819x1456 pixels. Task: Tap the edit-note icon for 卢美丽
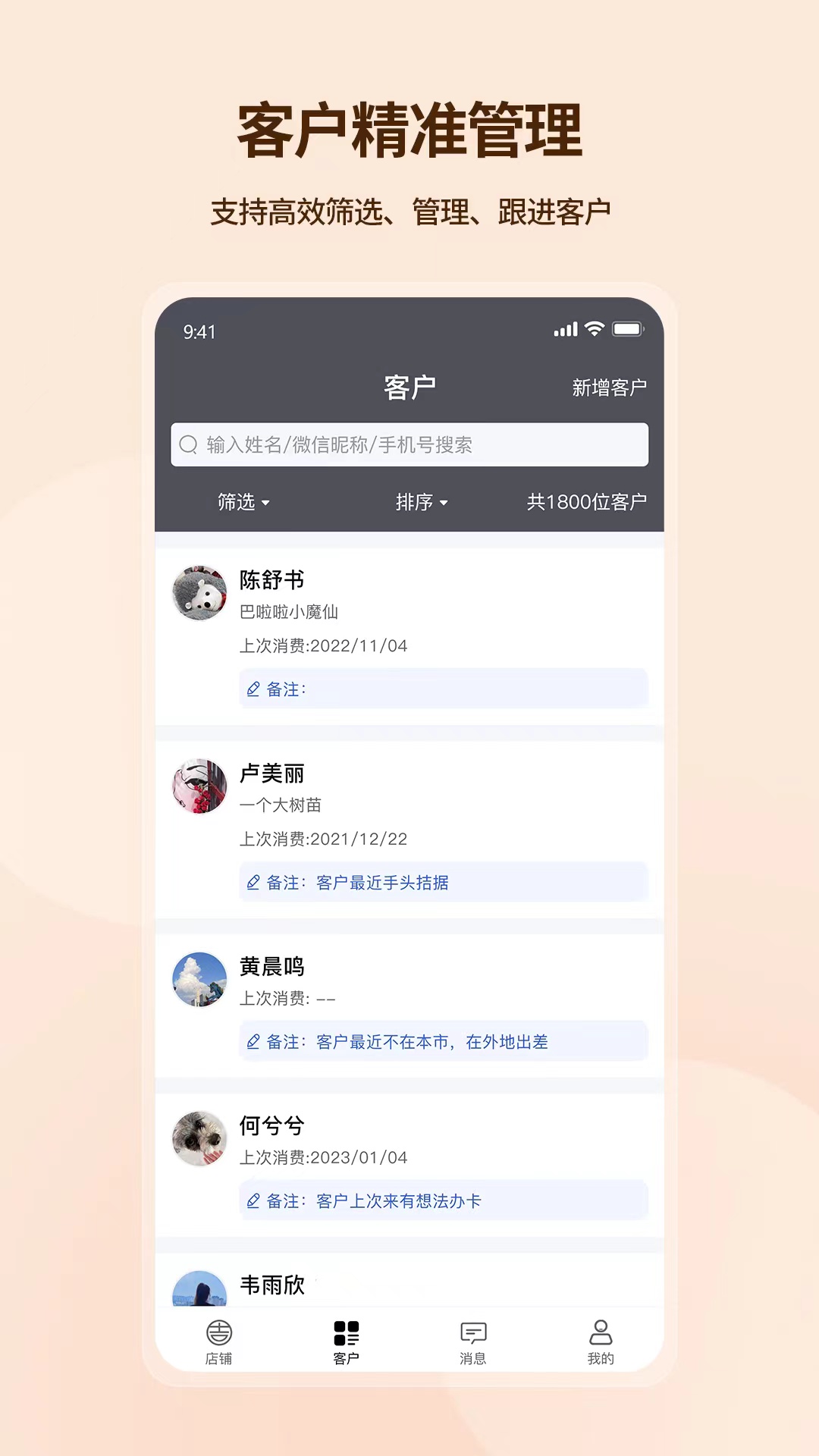point(253,882)
